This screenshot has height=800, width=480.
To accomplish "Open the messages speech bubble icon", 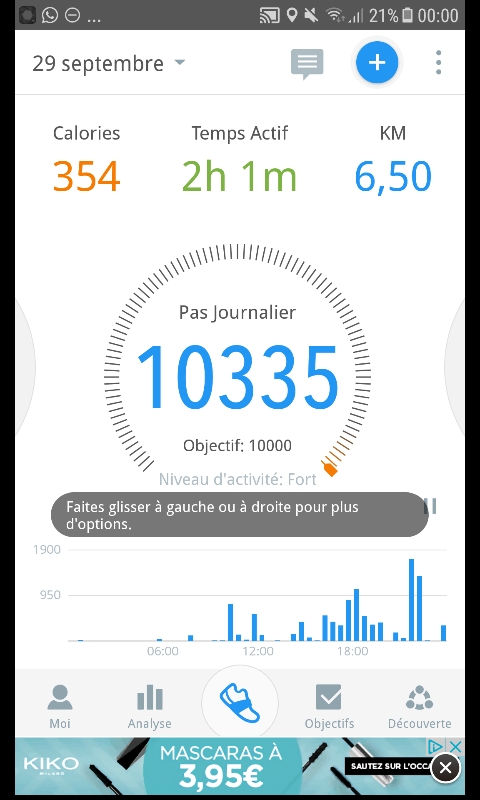I will point(307,64).
